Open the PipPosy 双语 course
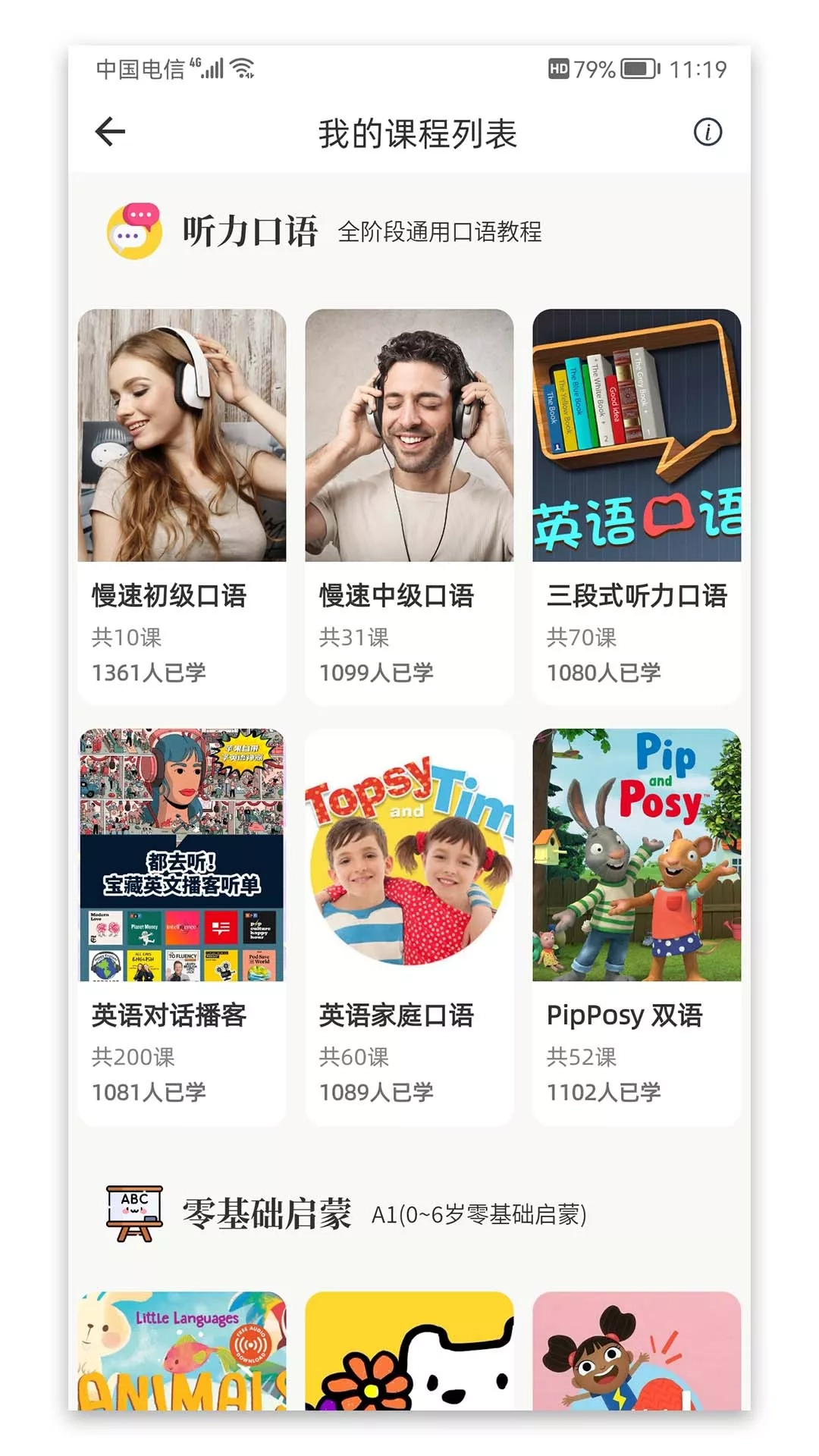 click(x=636, y=925)
